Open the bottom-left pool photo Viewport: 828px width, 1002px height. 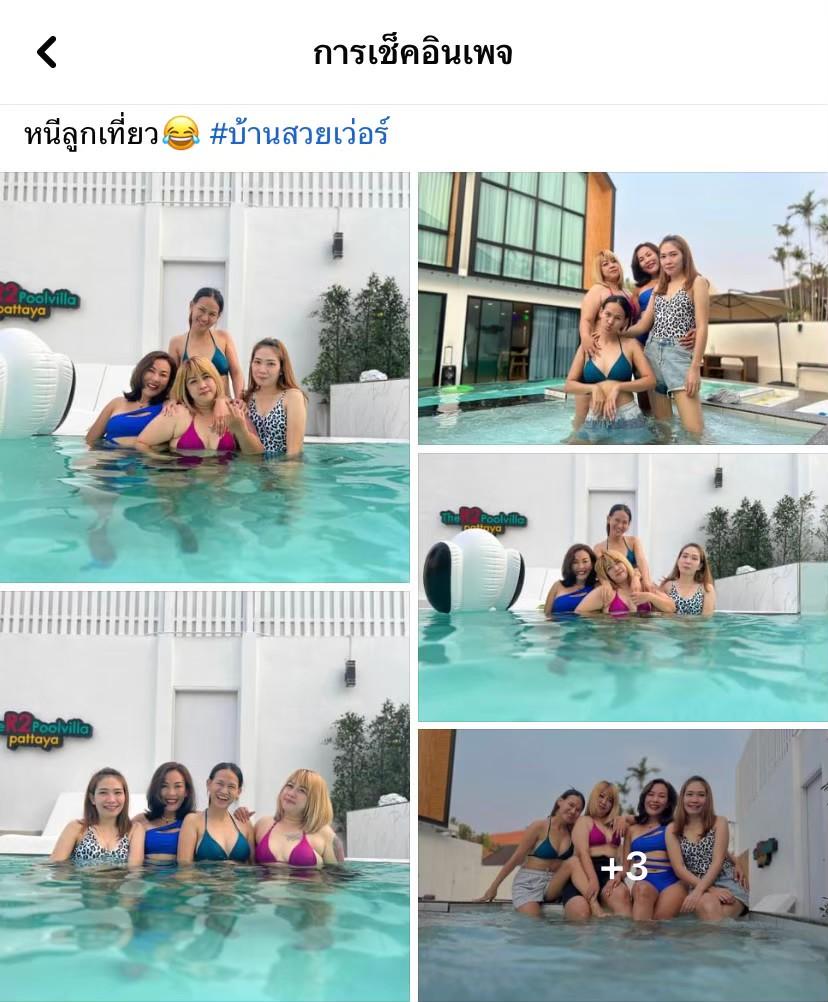204,795
